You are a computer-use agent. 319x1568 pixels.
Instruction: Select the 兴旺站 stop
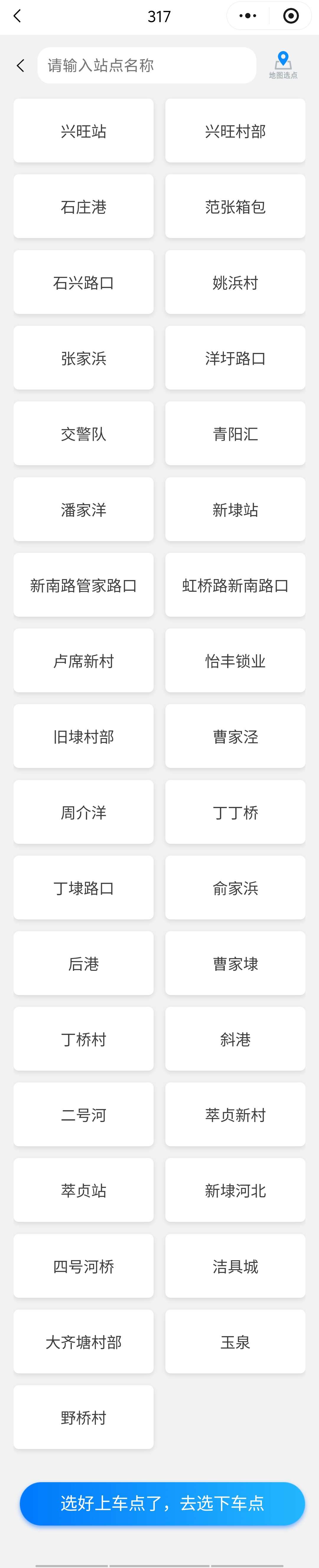[83, 131]
